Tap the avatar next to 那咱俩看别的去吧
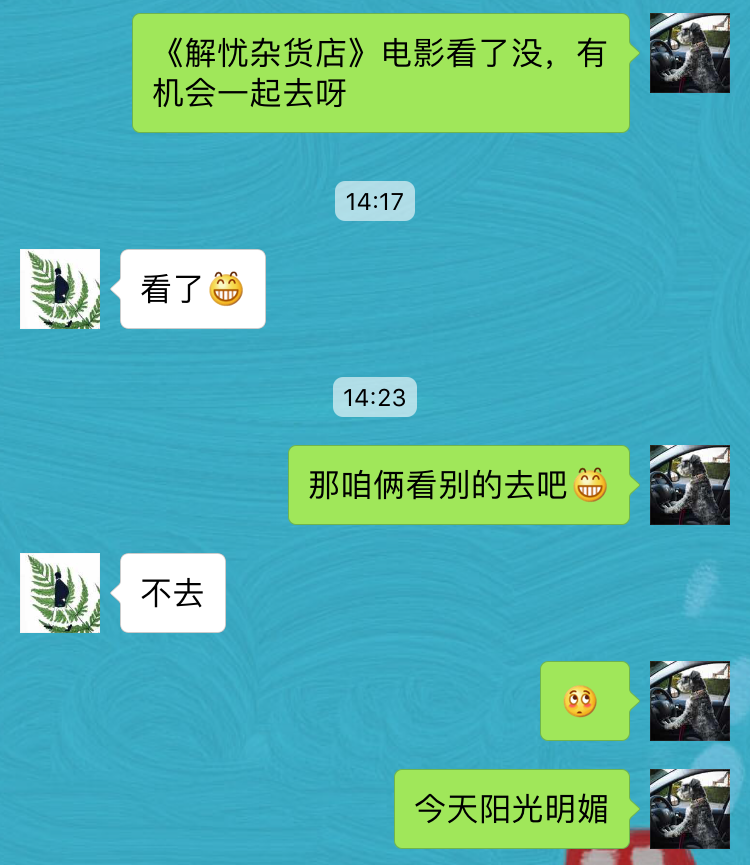Image resolution: width=750 pixels, height=865 pixels. pyautogui.click(x=689, y=485)
